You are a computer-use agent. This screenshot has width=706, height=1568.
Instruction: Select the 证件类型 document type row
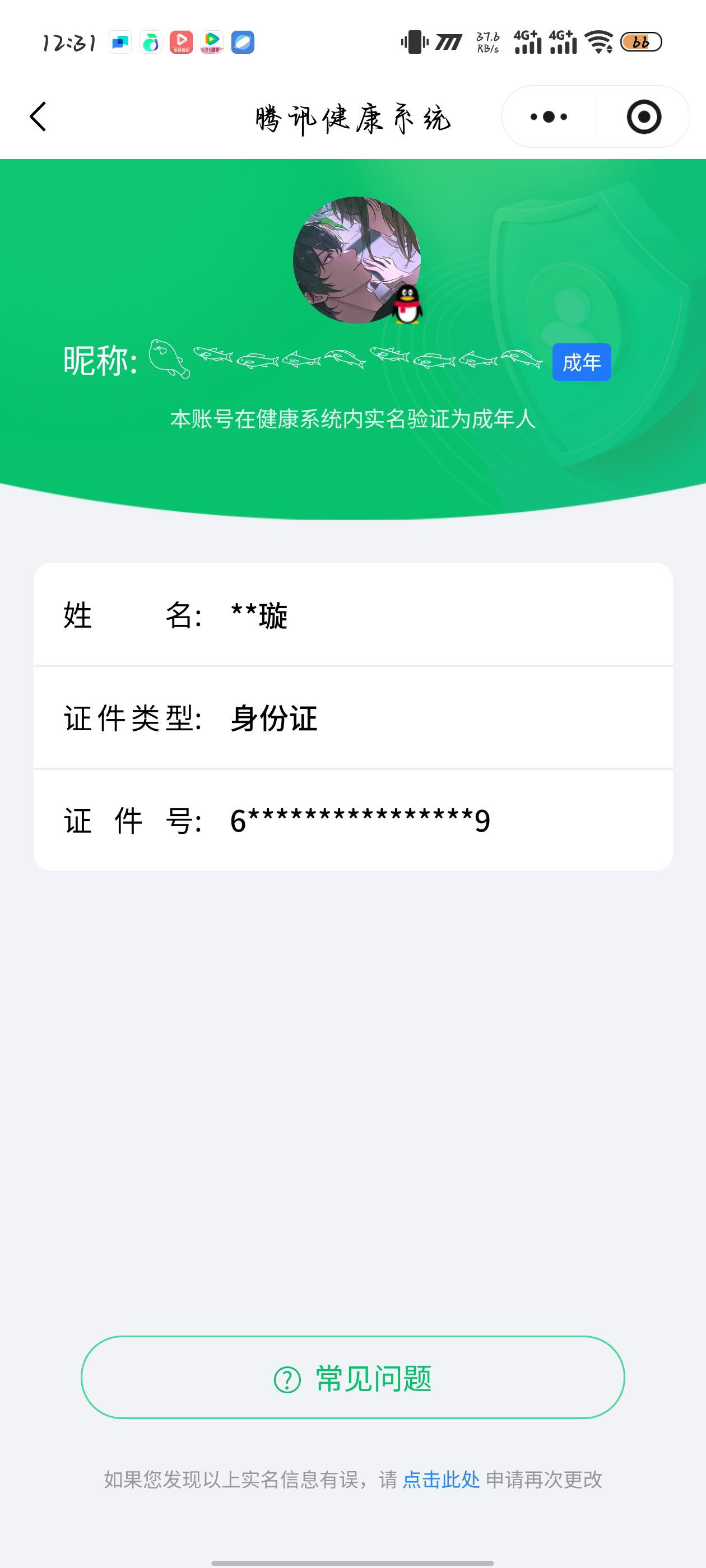[354, 718]
